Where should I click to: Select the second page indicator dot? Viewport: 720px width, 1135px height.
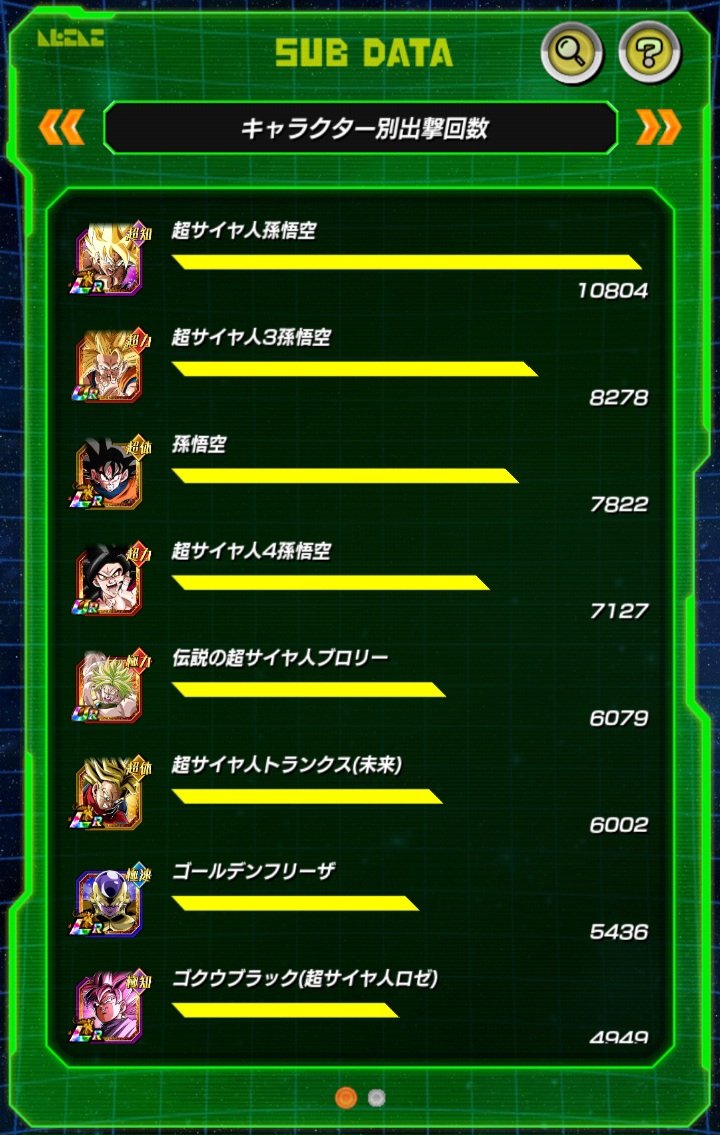click(x=376, y=1098)
